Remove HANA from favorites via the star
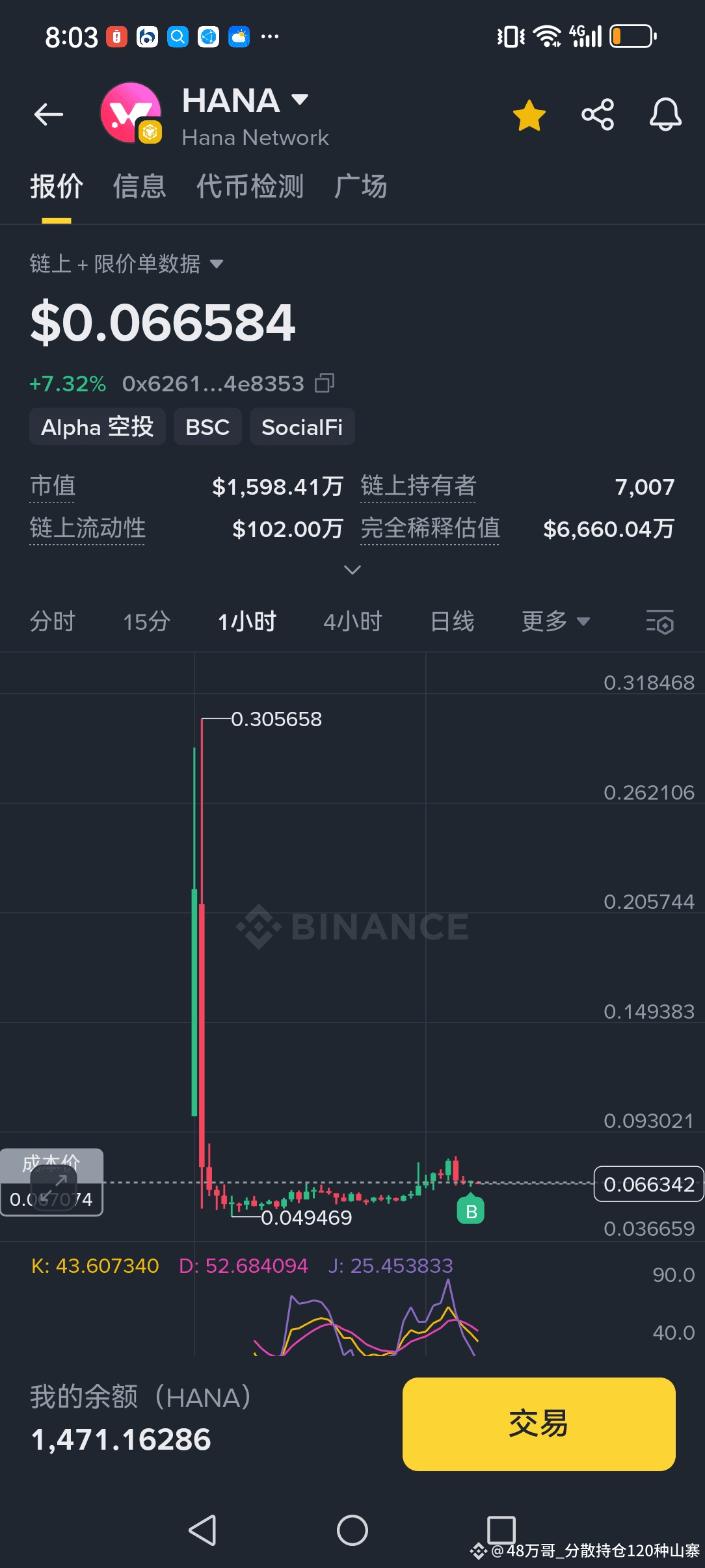Image resolution: width=705 pixels, height=1568 pixels. (529, 116)
